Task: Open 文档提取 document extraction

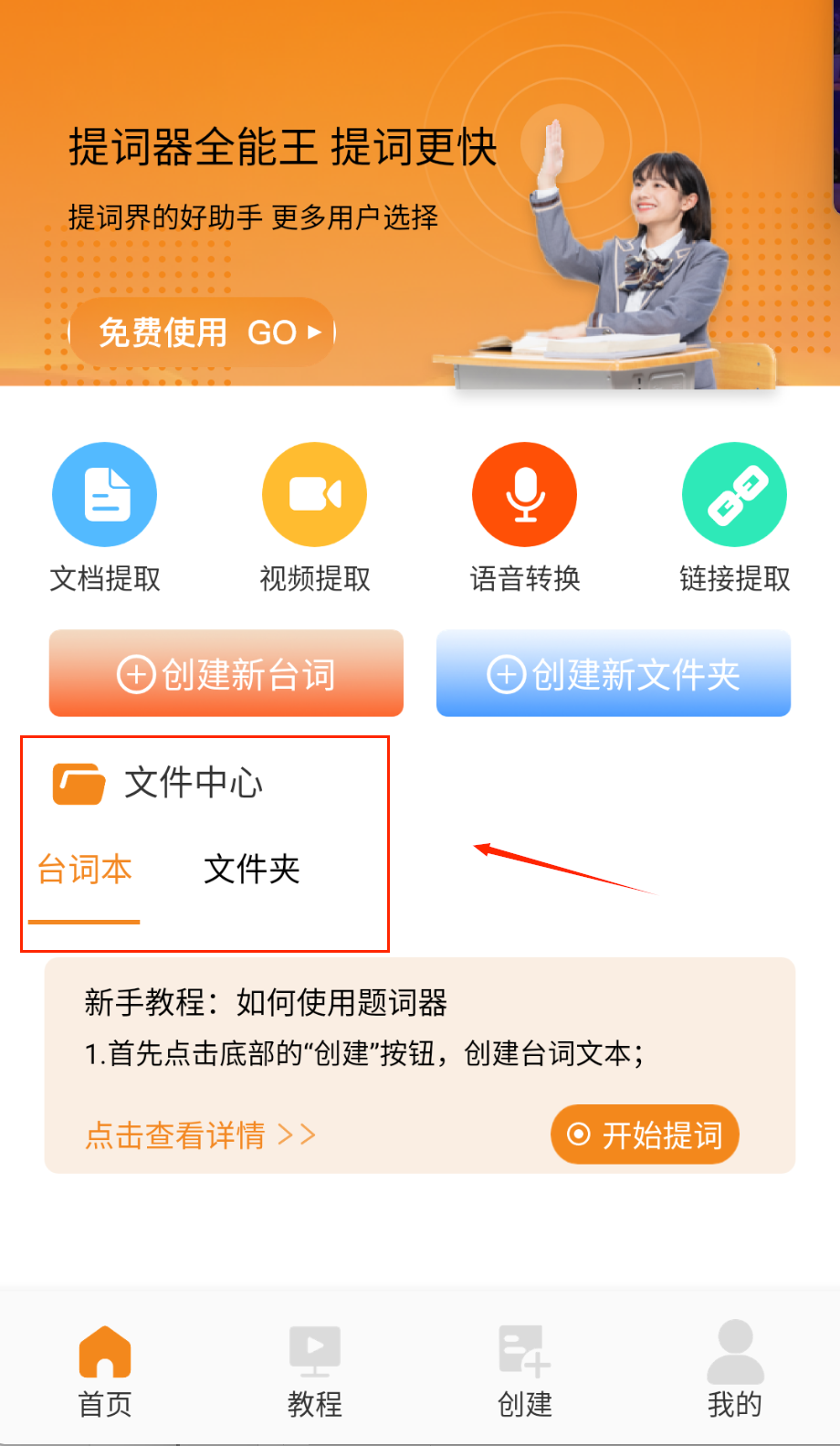Action: coord(105,516)
